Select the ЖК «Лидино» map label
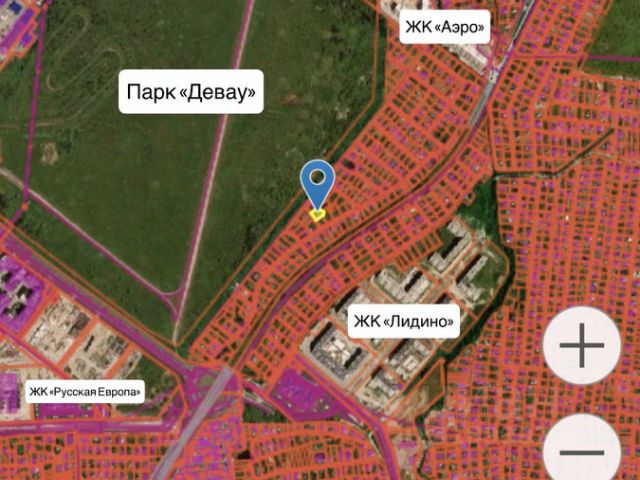640x480 pixels. click(404, 322)
